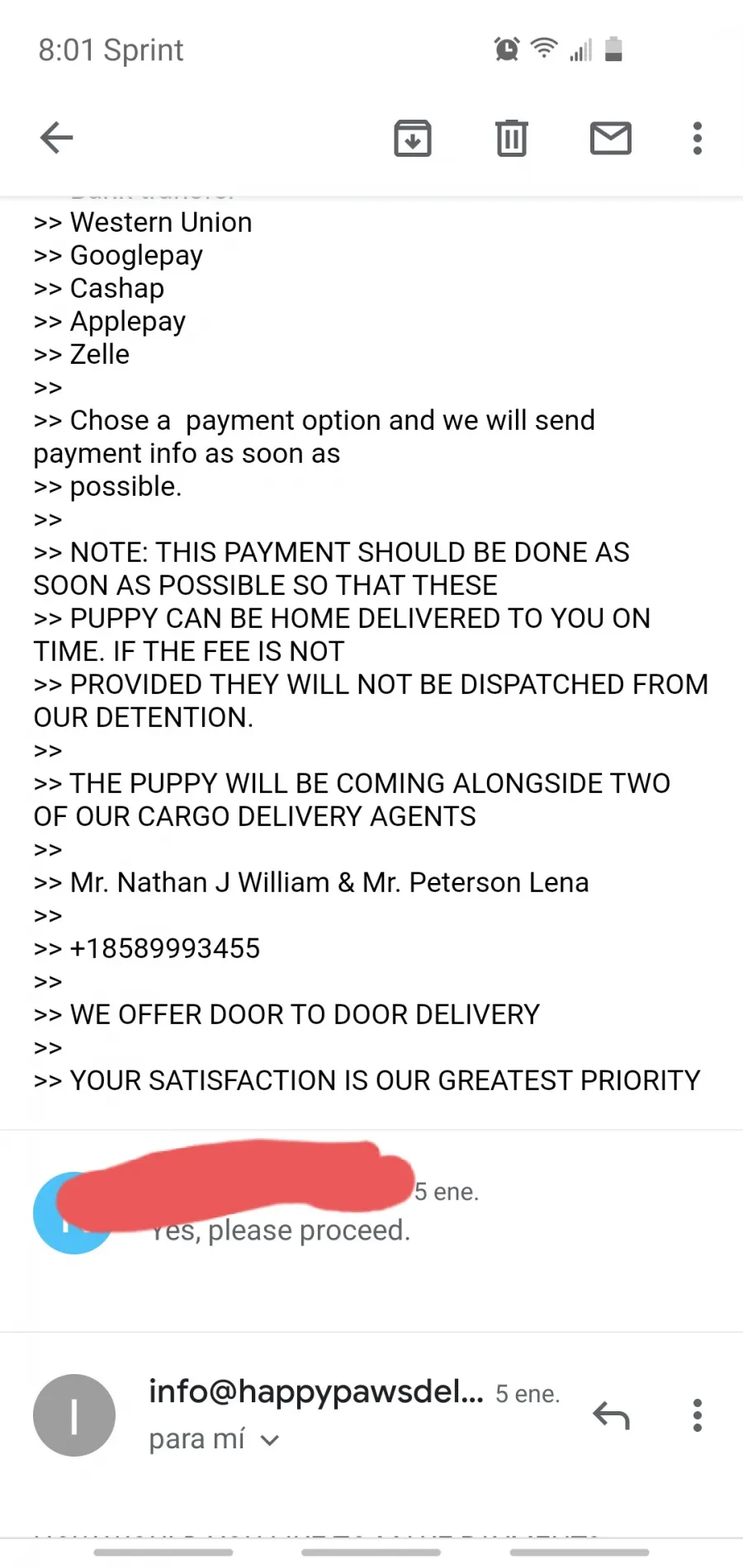Open the top overflow menu
Screen dimensions: 743x1568
698,138
